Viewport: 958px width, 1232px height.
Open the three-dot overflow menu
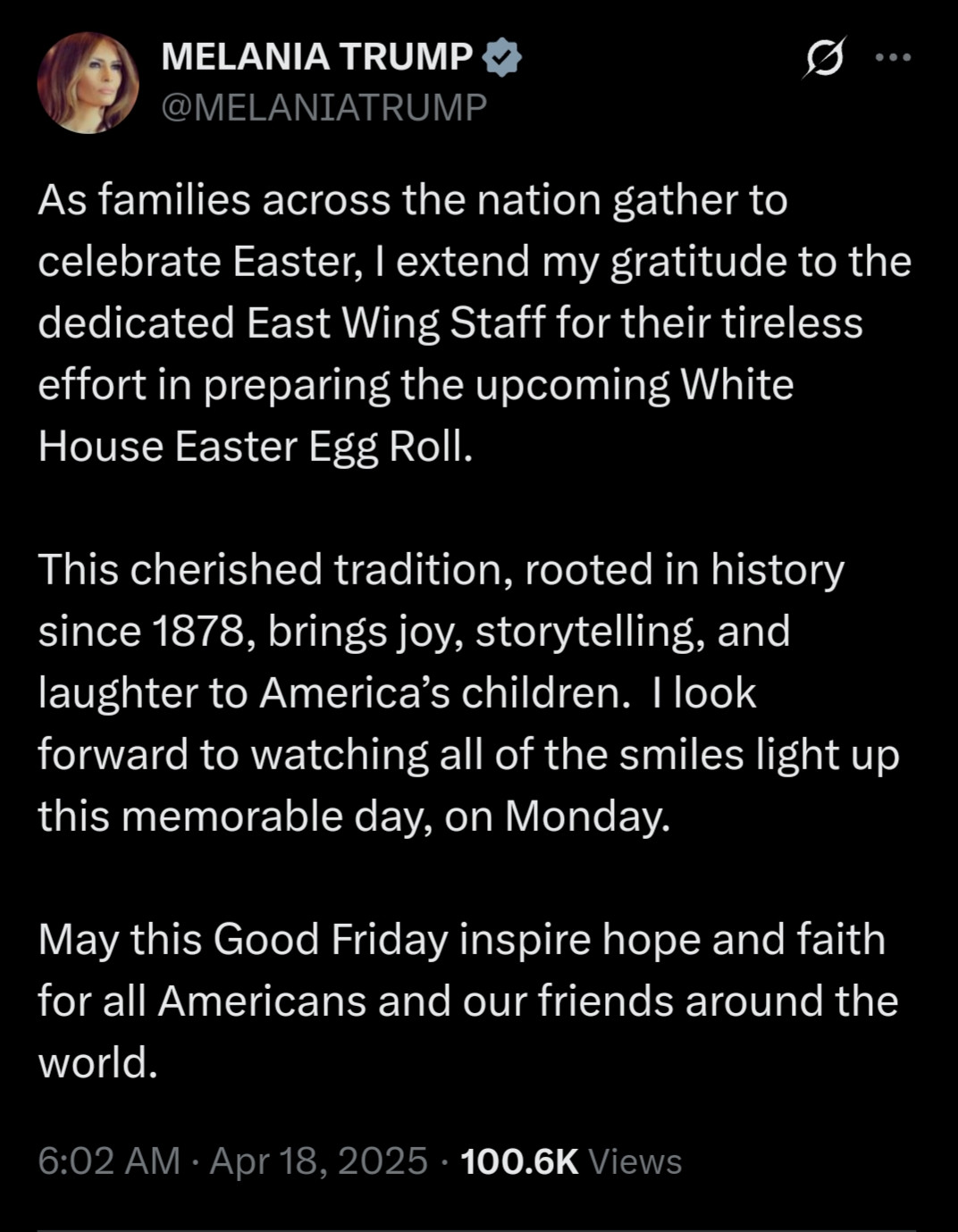tap(893, 58)
